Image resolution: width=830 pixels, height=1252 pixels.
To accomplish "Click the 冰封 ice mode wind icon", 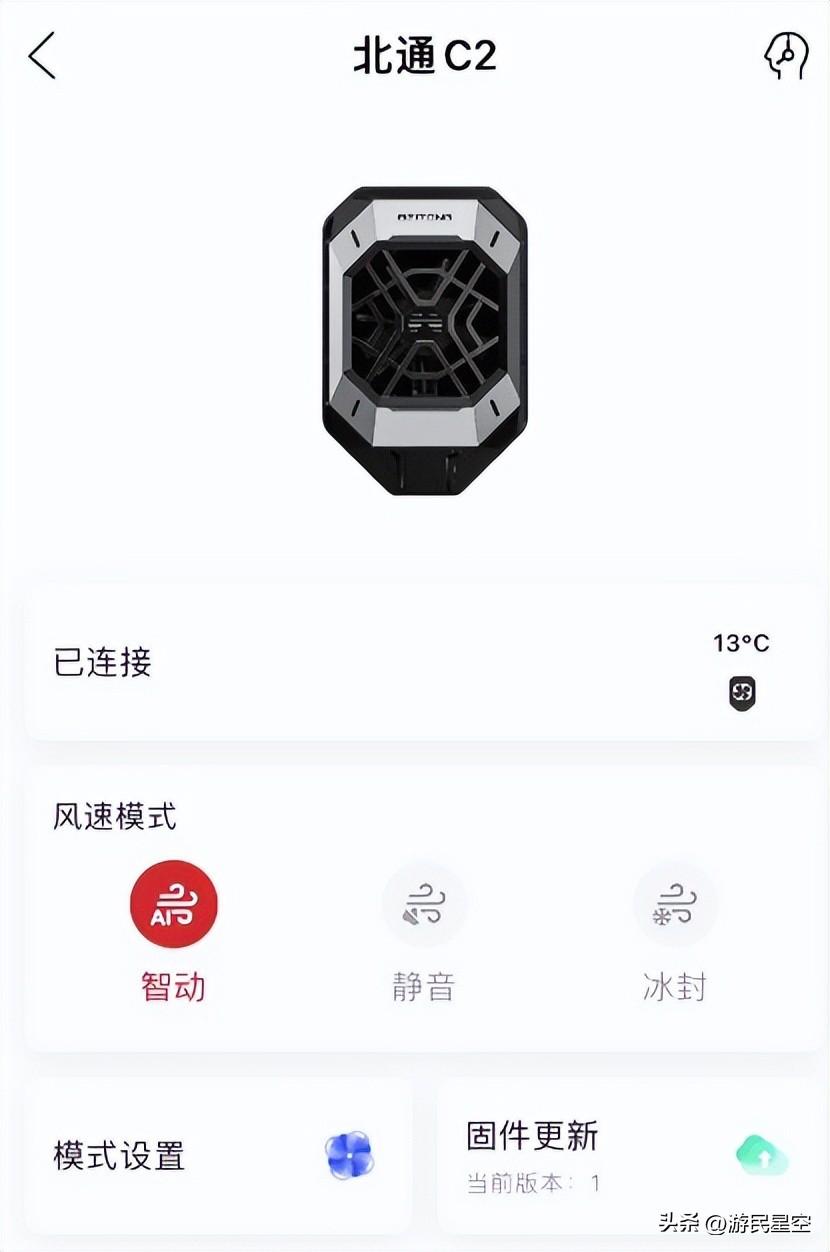I will (674, 903).
